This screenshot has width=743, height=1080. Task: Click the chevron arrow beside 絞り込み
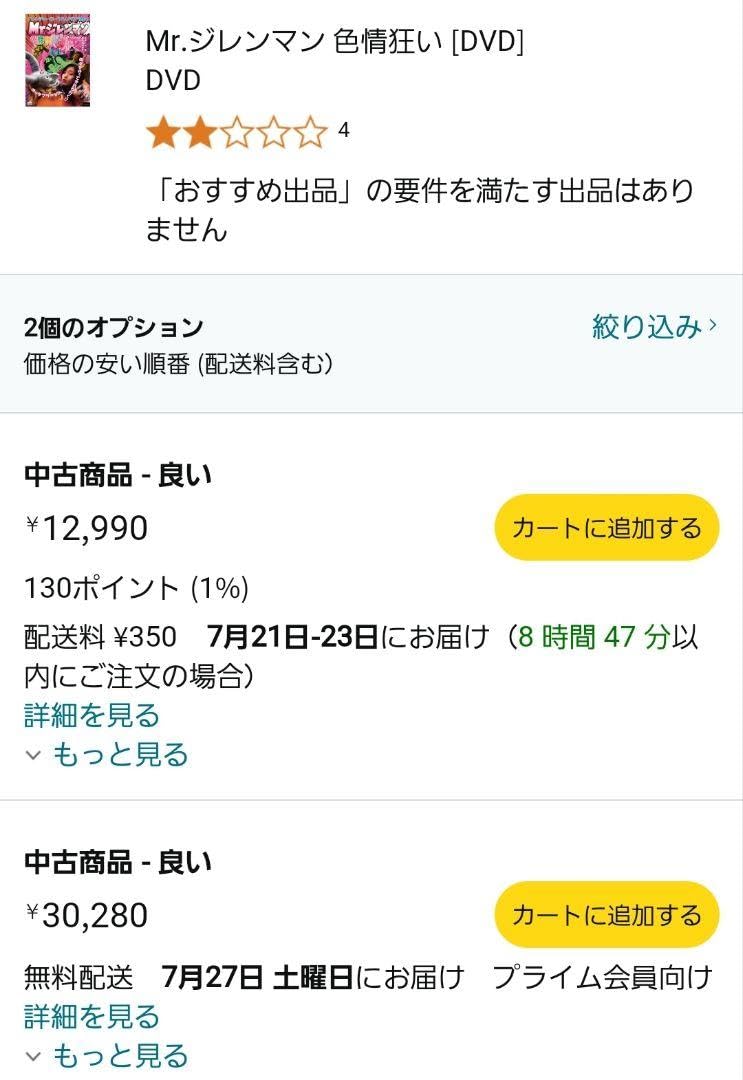point(712,326)
